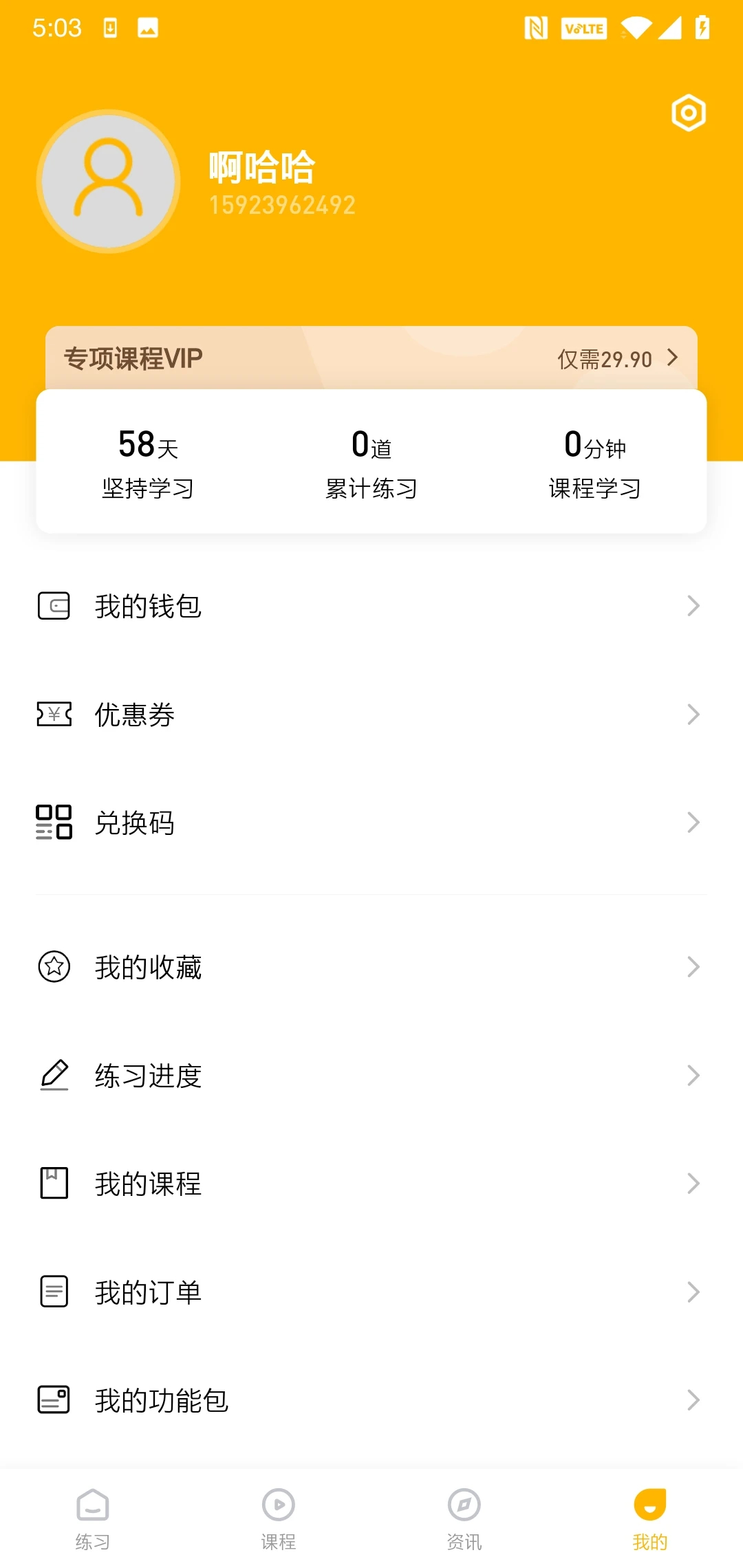Select the 练习进度 pencil icon

54,1075
